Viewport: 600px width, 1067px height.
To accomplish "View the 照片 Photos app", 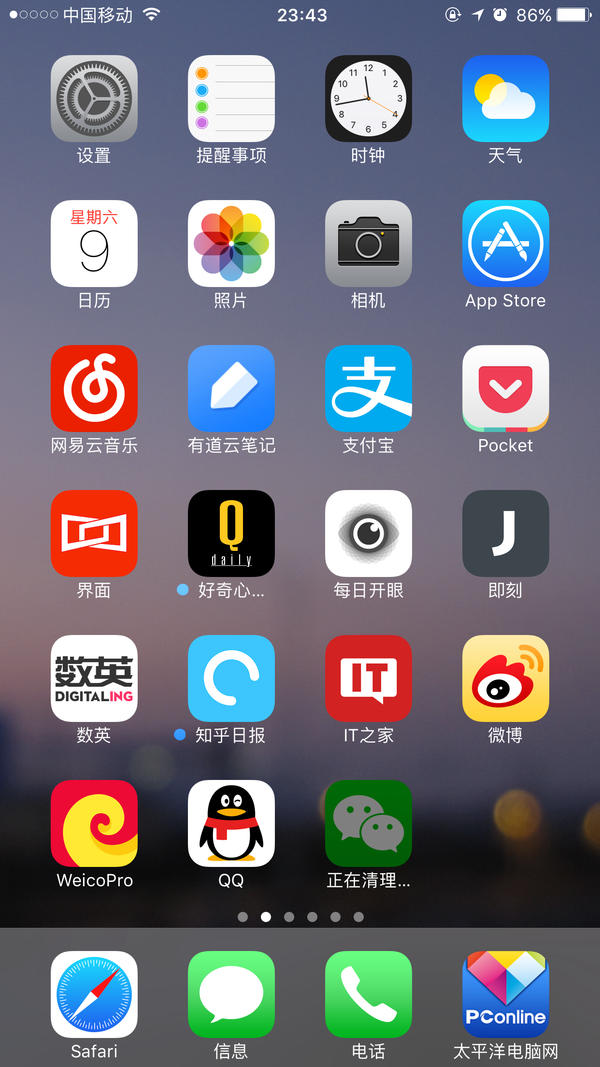I will pyautogui.click(x=231, y=244).
